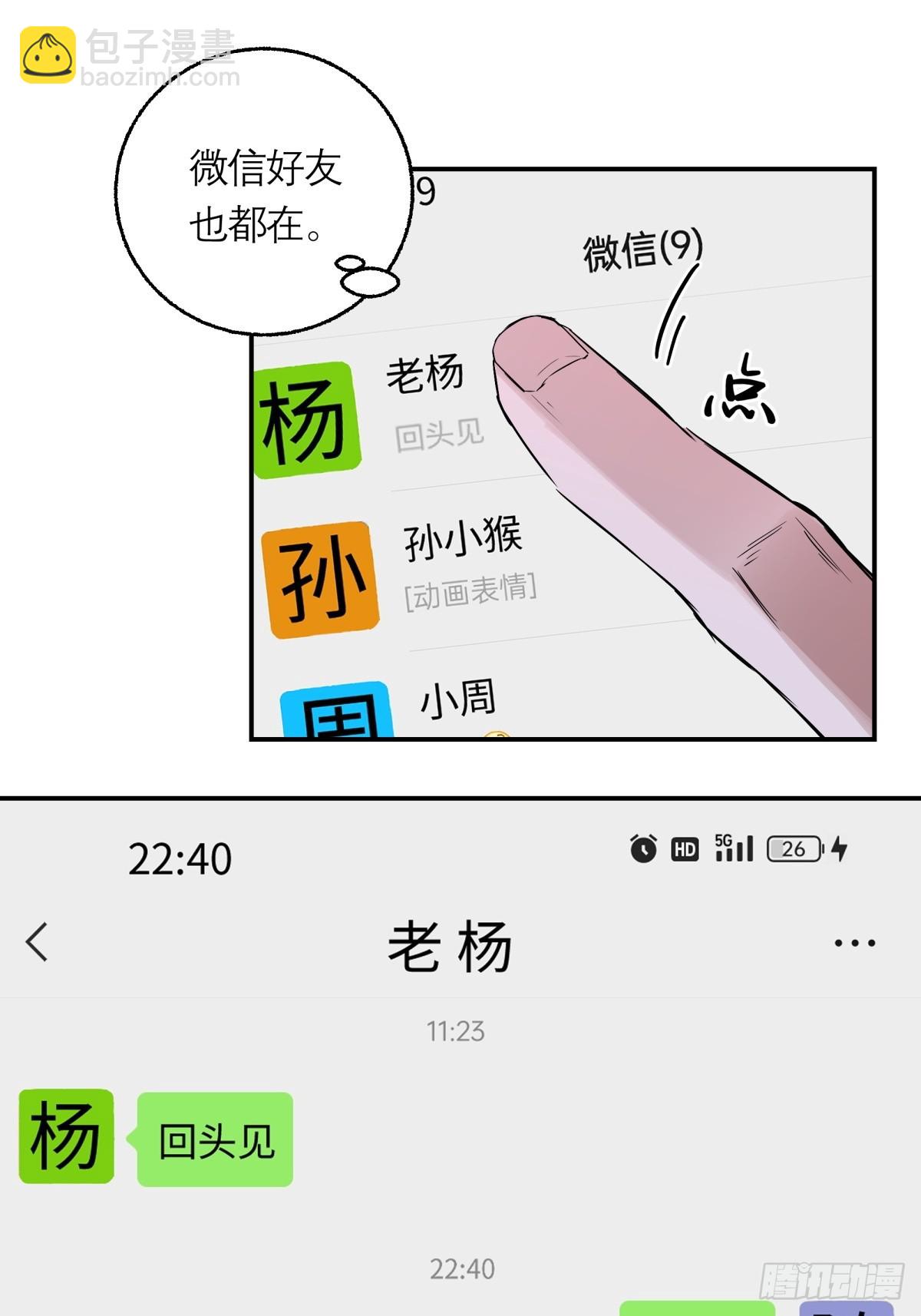921x1316 pixels.
Task: Tap the 5G signal strength icon
Action: [733, 848]
